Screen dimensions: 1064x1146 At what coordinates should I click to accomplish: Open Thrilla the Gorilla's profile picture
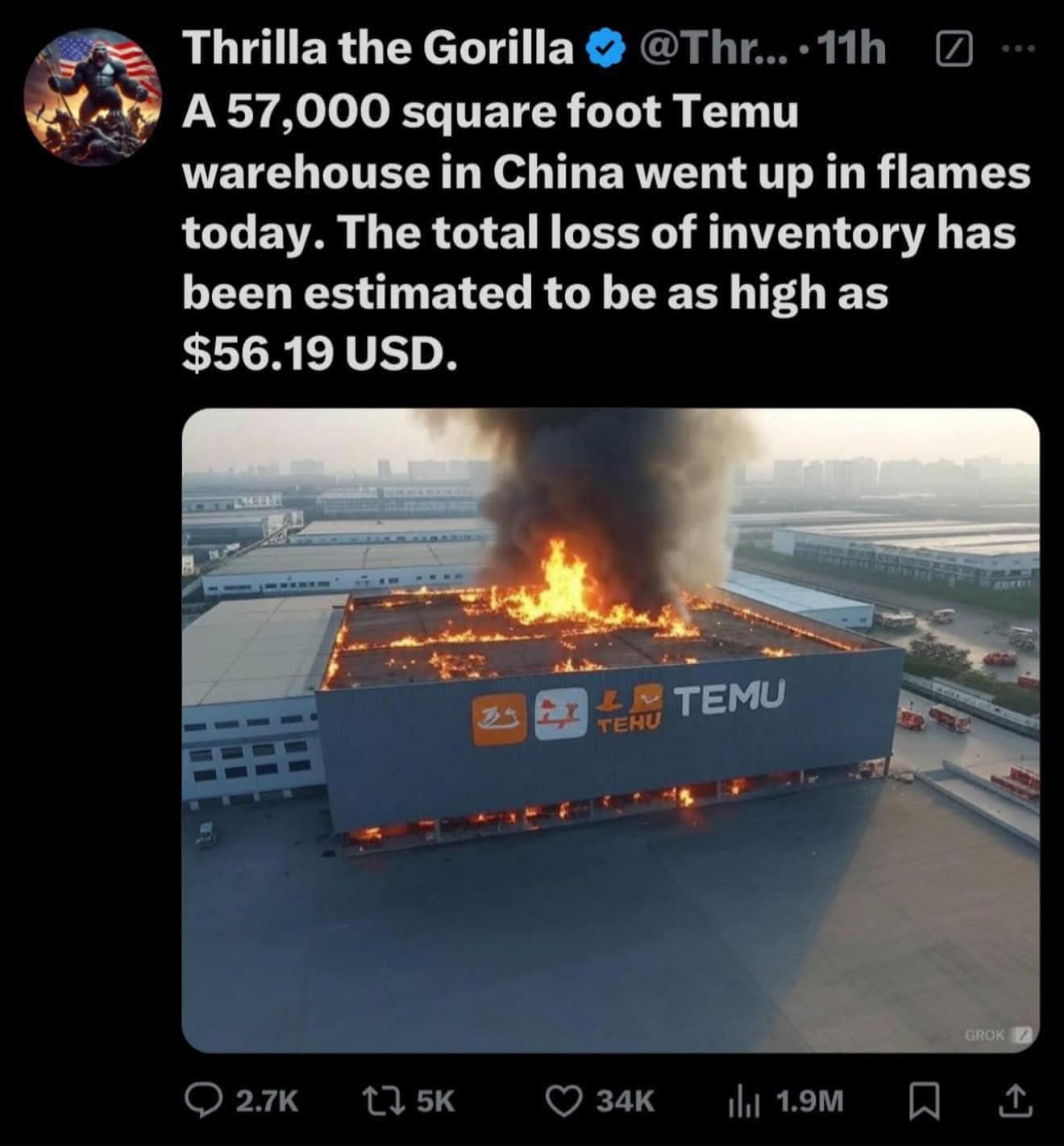(x=90, y=97)
